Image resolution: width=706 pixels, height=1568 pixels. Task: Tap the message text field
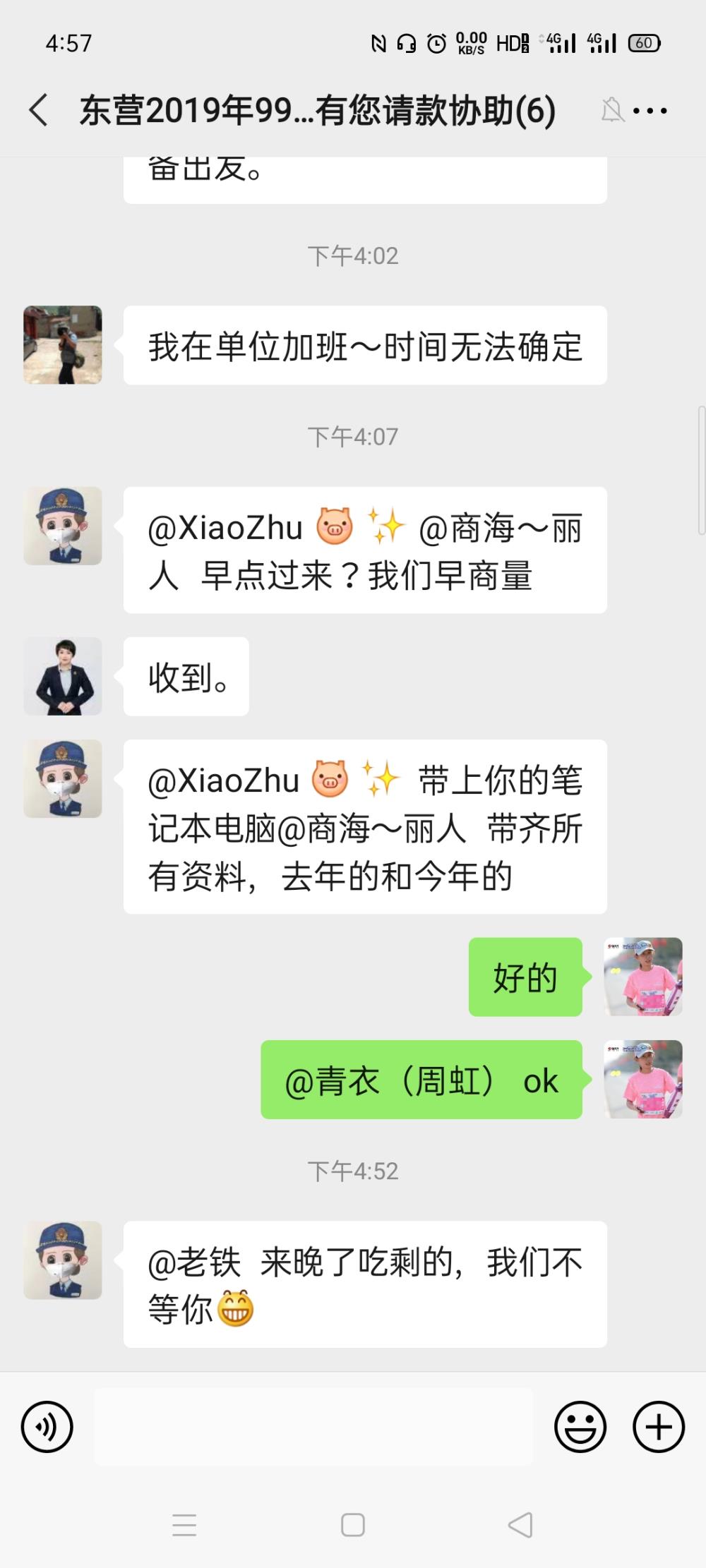(313, 1427)
